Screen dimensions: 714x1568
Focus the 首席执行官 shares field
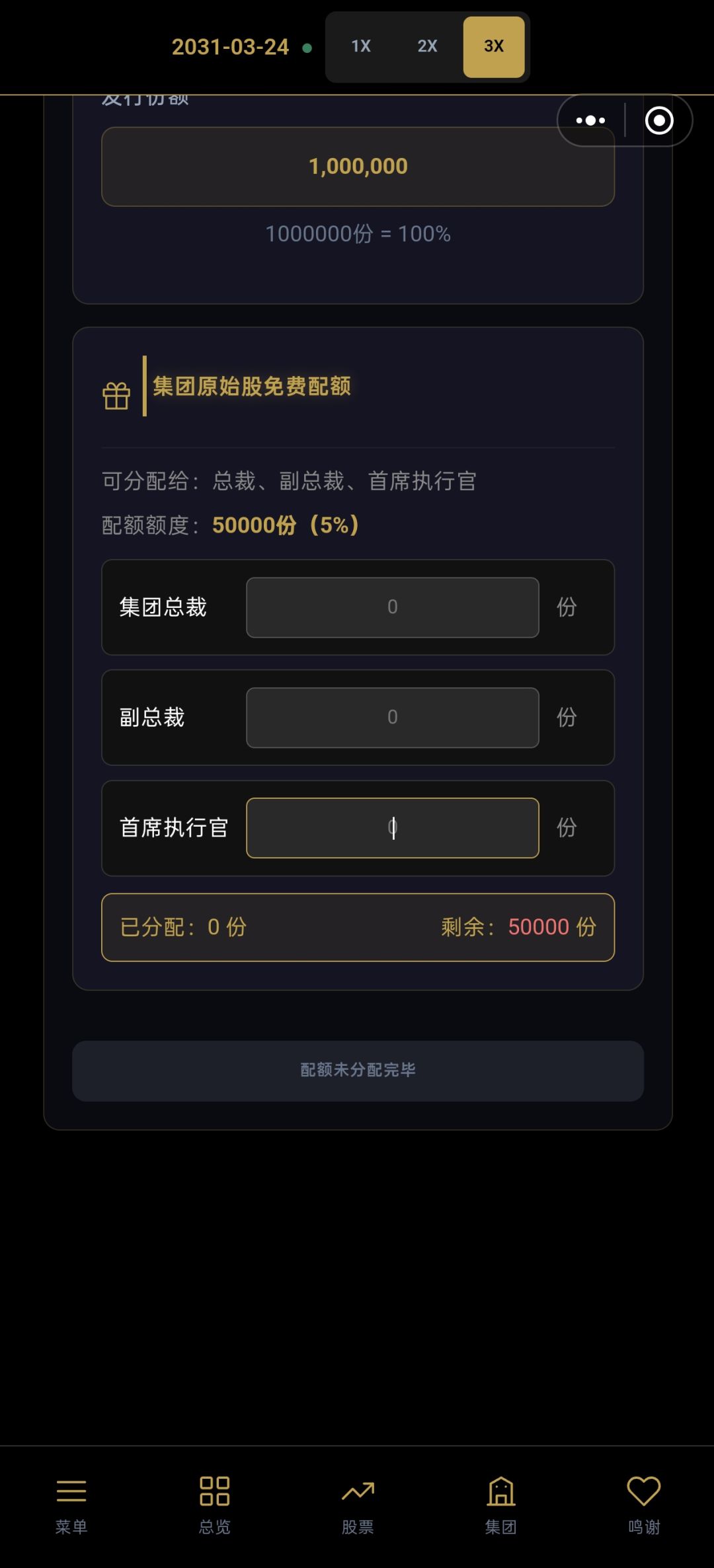click(393, 828)
